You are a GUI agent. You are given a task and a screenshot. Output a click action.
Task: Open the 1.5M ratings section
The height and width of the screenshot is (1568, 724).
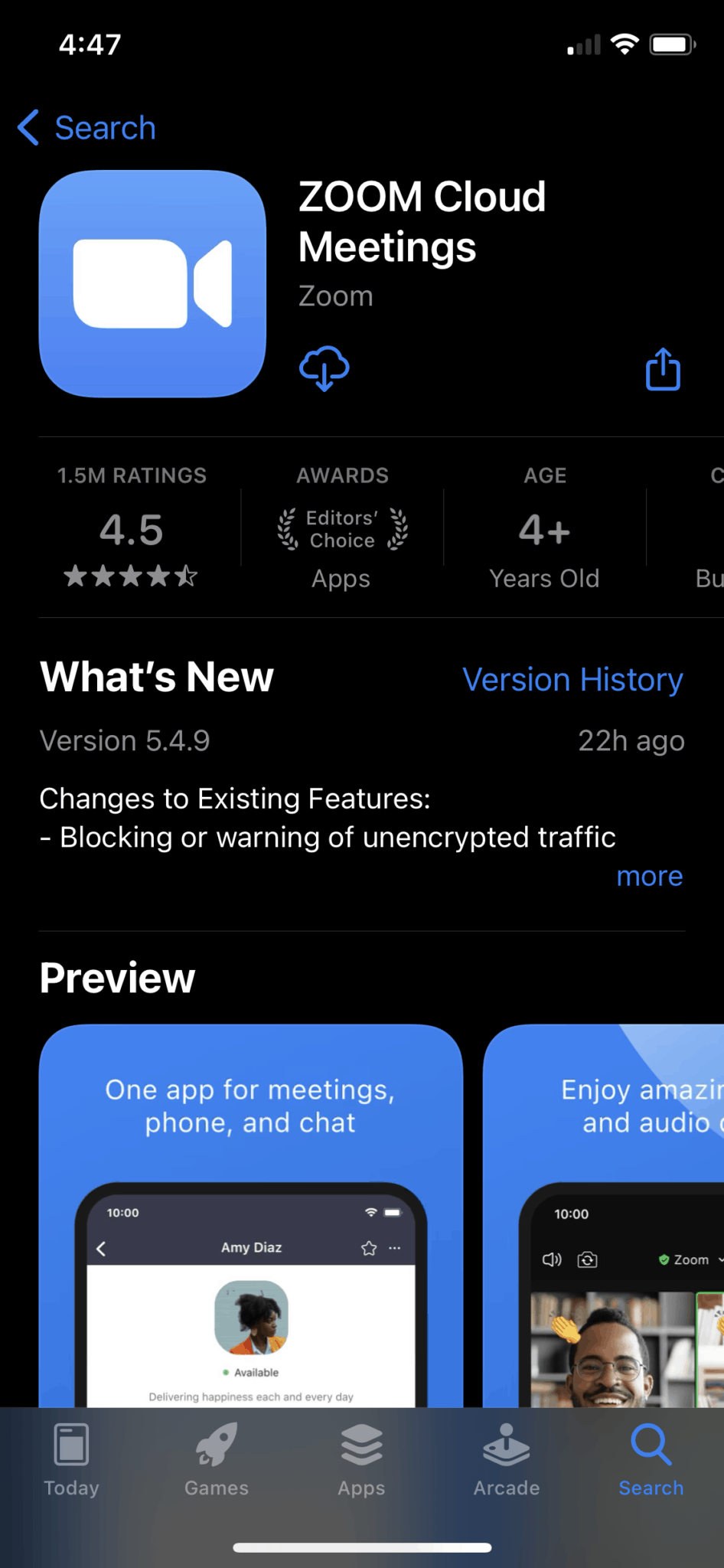point(132,528)
